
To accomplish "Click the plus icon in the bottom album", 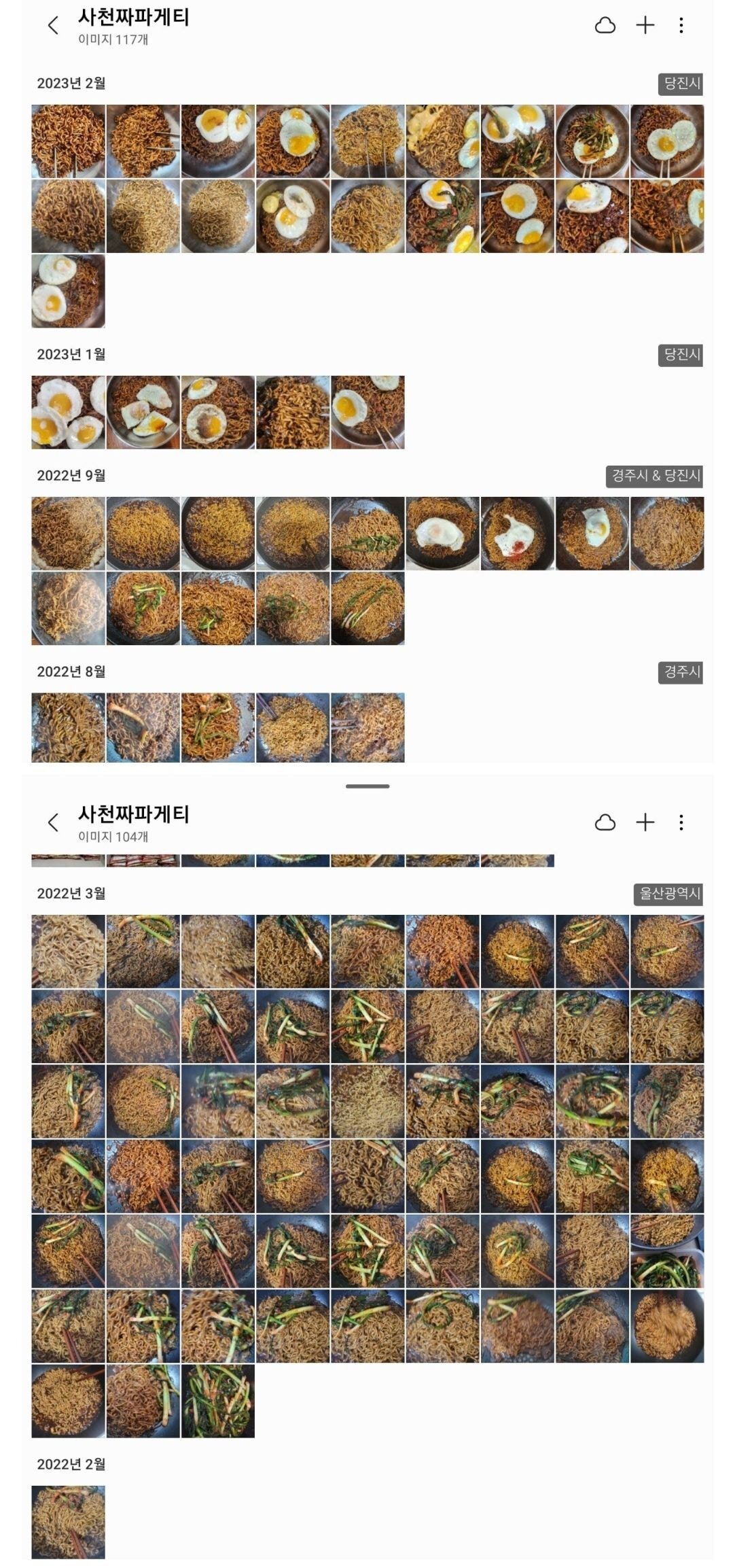I will [644, 822].
